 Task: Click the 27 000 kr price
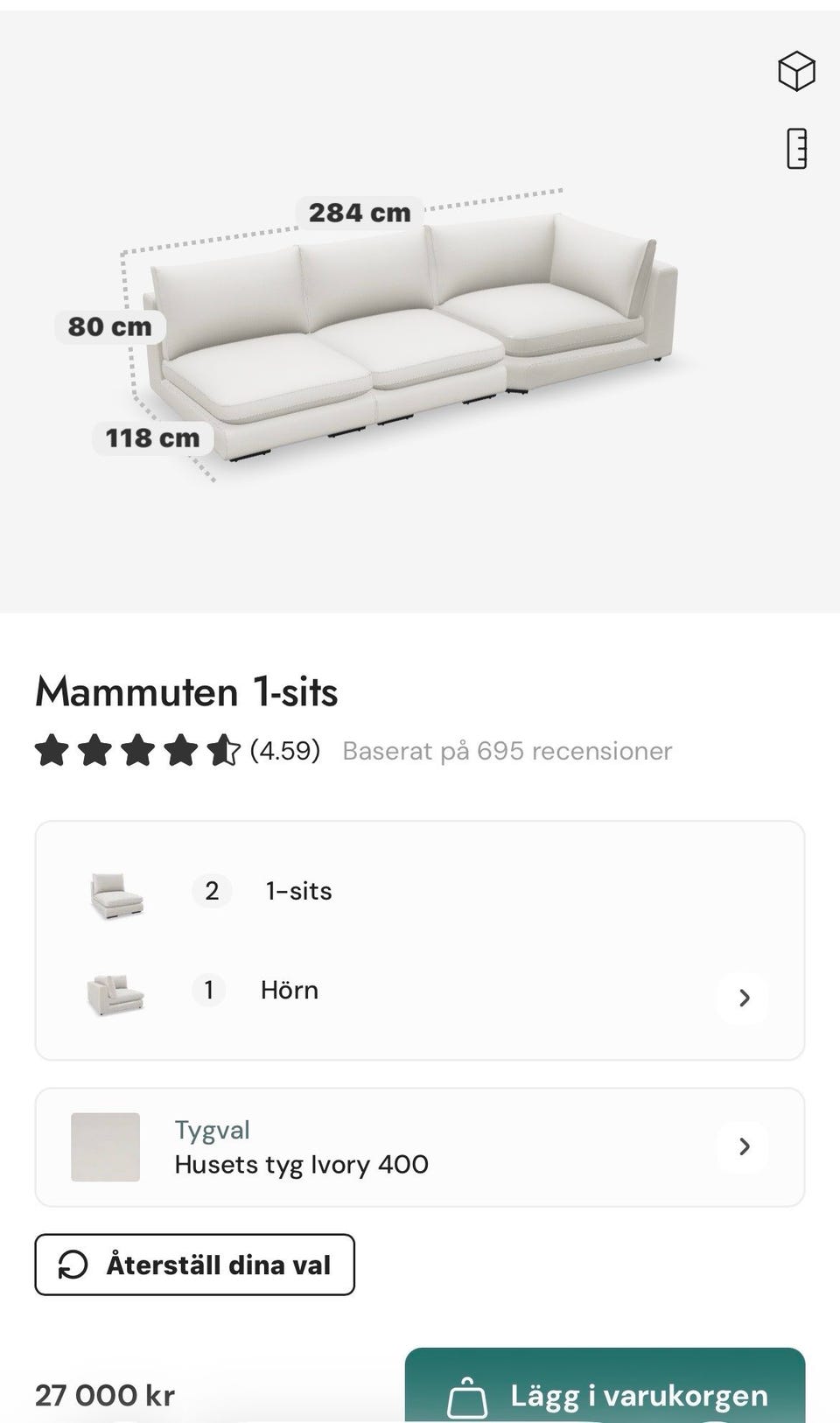point(103,1395)
